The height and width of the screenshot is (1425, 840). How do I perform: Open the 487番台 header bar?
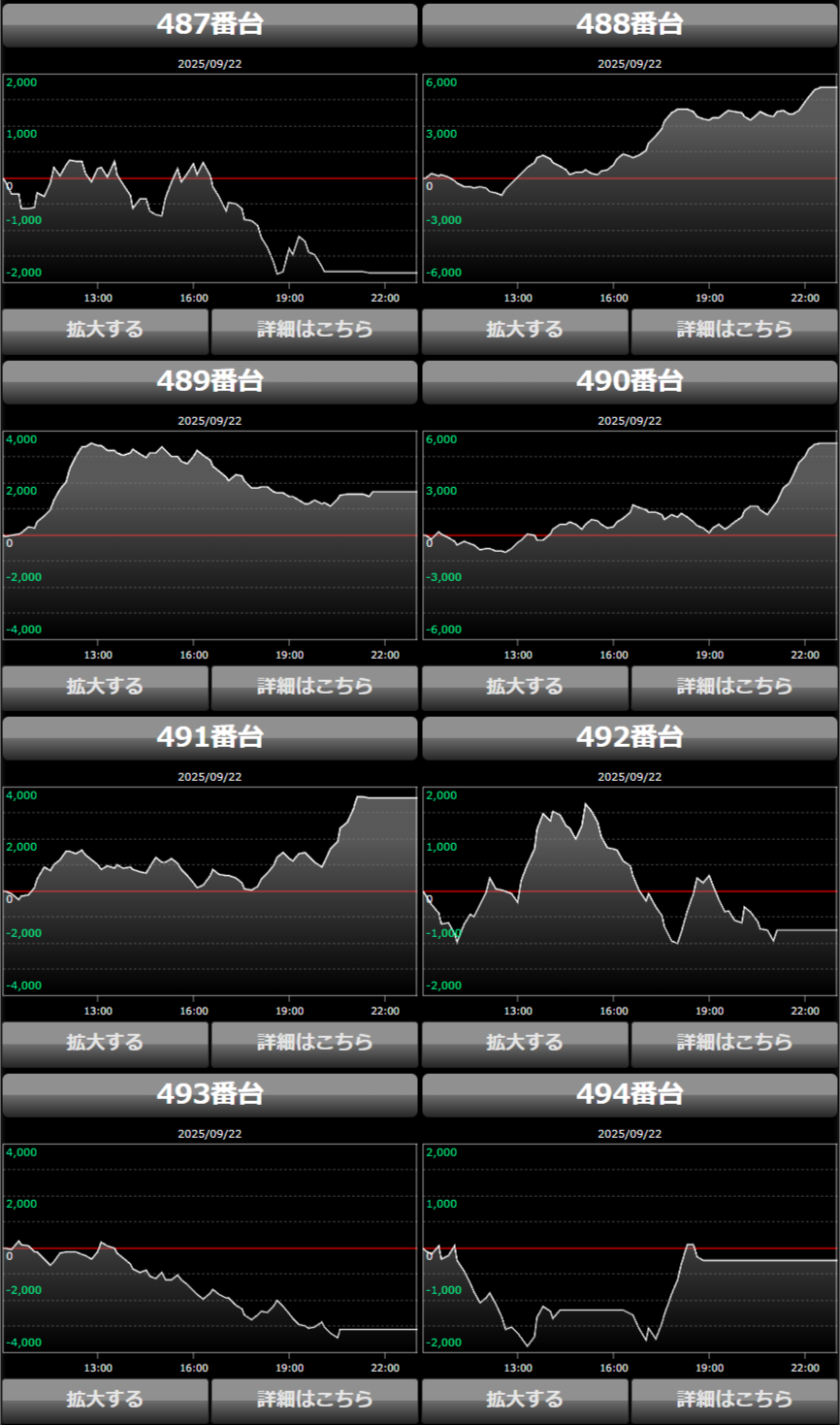(x=210, y=24)
